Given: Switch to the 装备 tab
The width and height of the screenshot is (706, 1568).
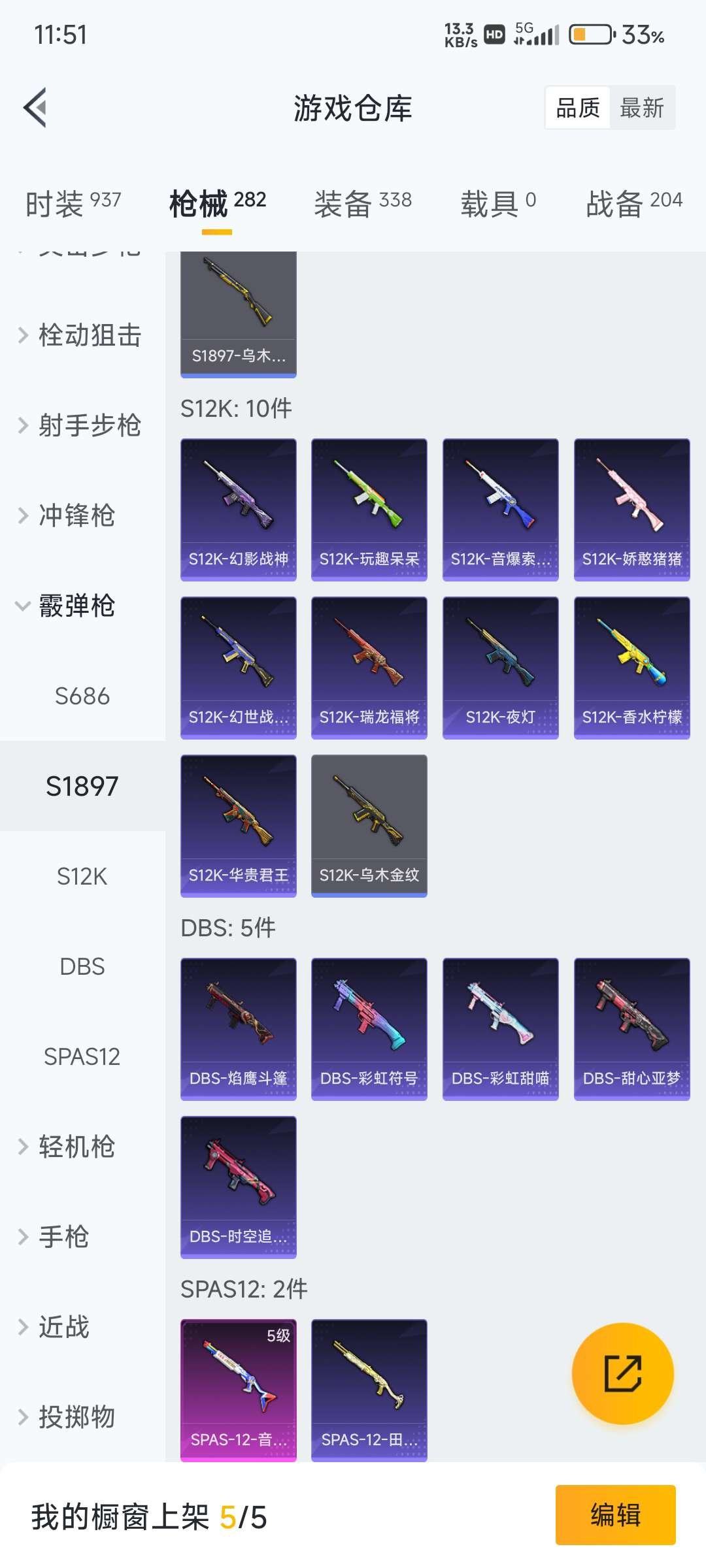Looking at the screenshot, I should [x=363, y=203].
